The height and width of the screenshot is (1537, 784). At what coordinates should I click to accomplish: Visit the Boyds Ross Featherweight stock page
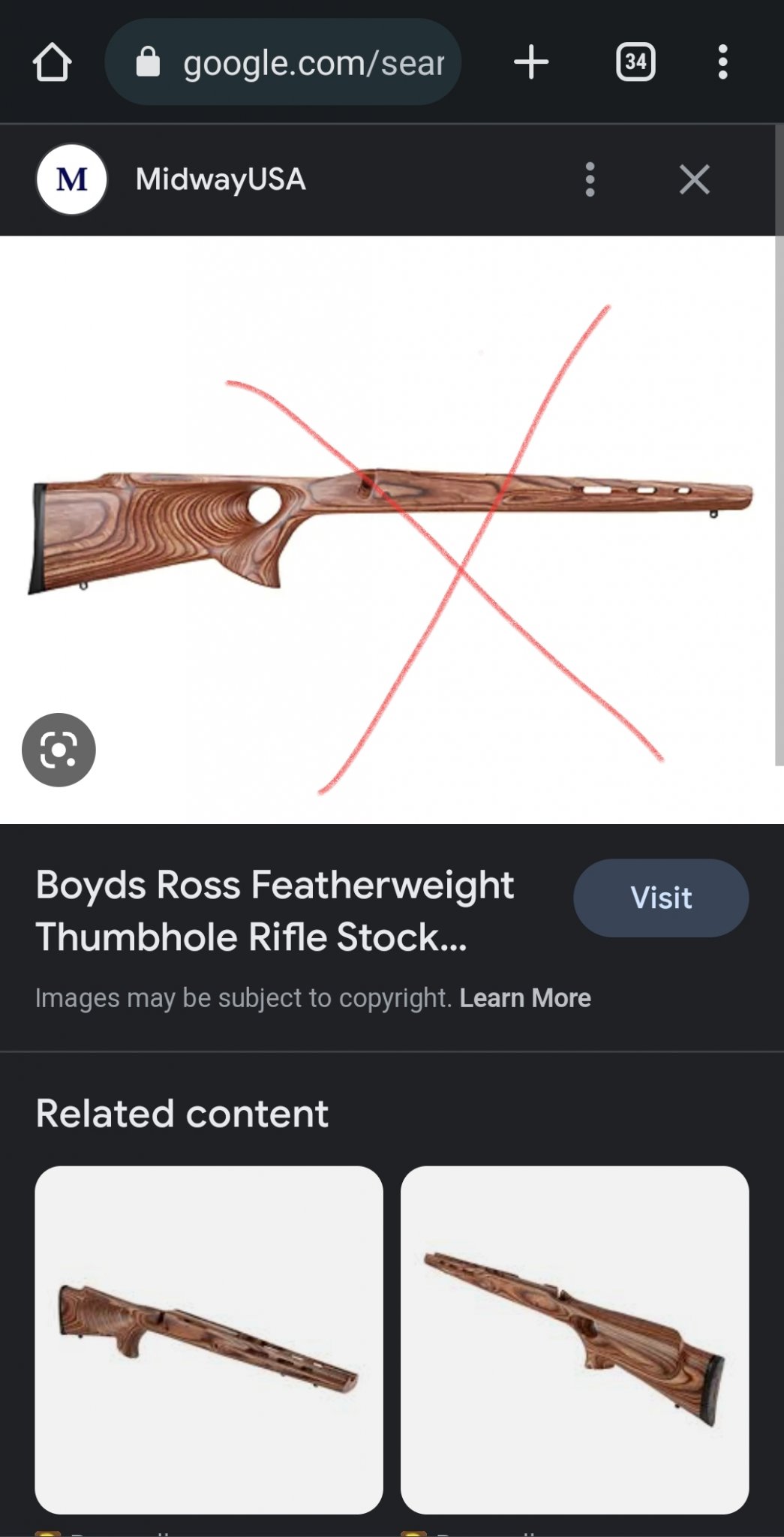pyautogui.click(x=660, y=898)
